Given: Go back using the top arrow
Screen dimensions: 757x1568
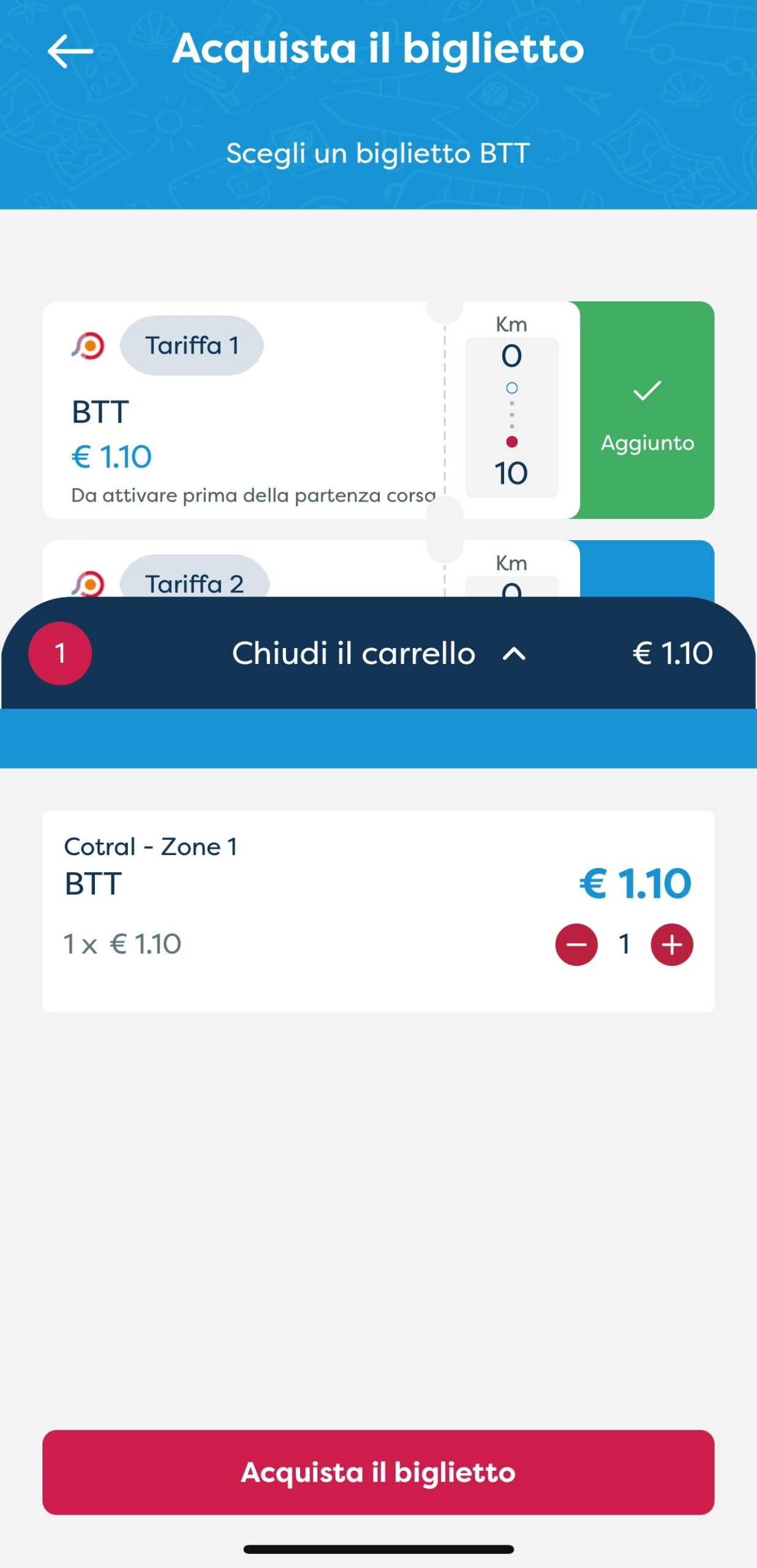Looking at the screenshot, I should [x=70, y=51].
